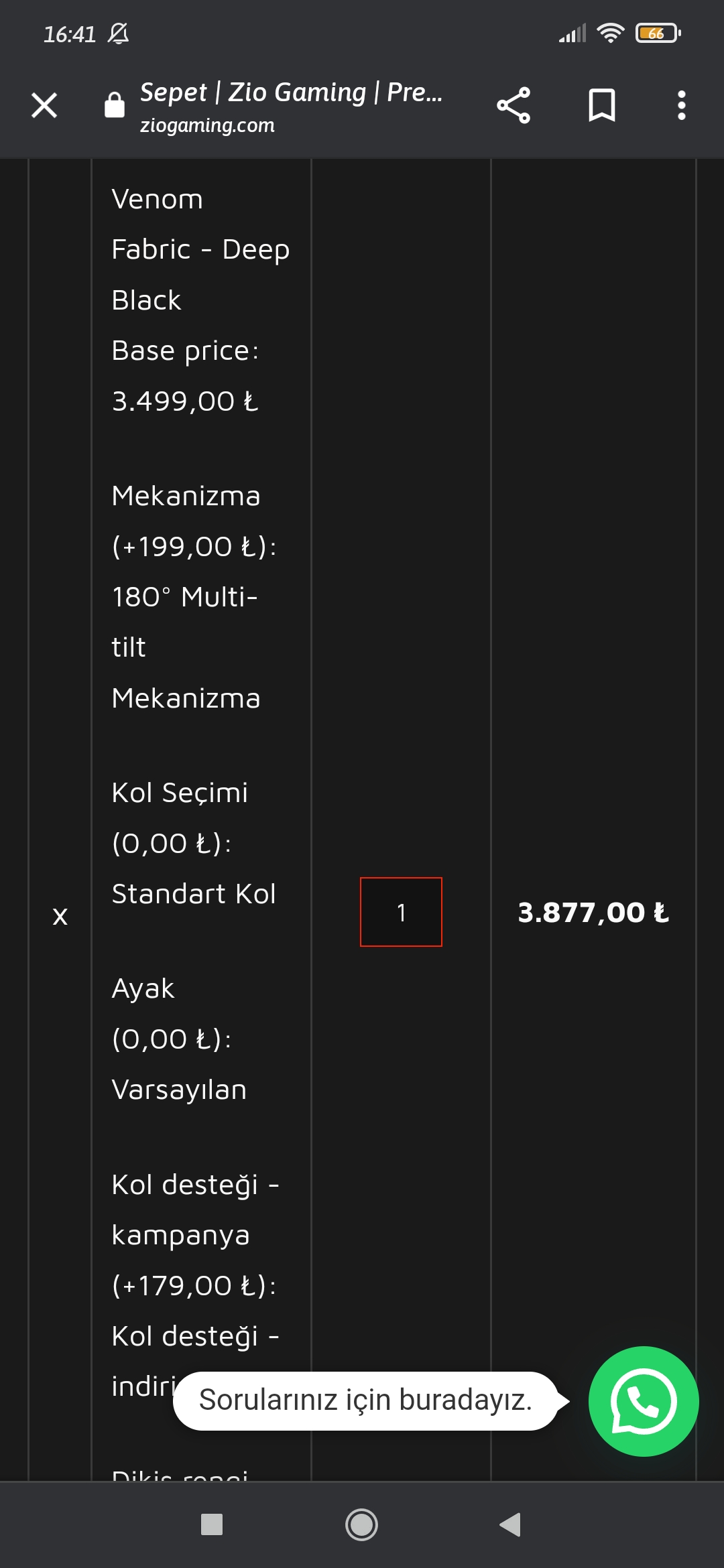Go back using the system back button
Image resolution: width=724 pixels, height=1568 pixels.
511,1524
